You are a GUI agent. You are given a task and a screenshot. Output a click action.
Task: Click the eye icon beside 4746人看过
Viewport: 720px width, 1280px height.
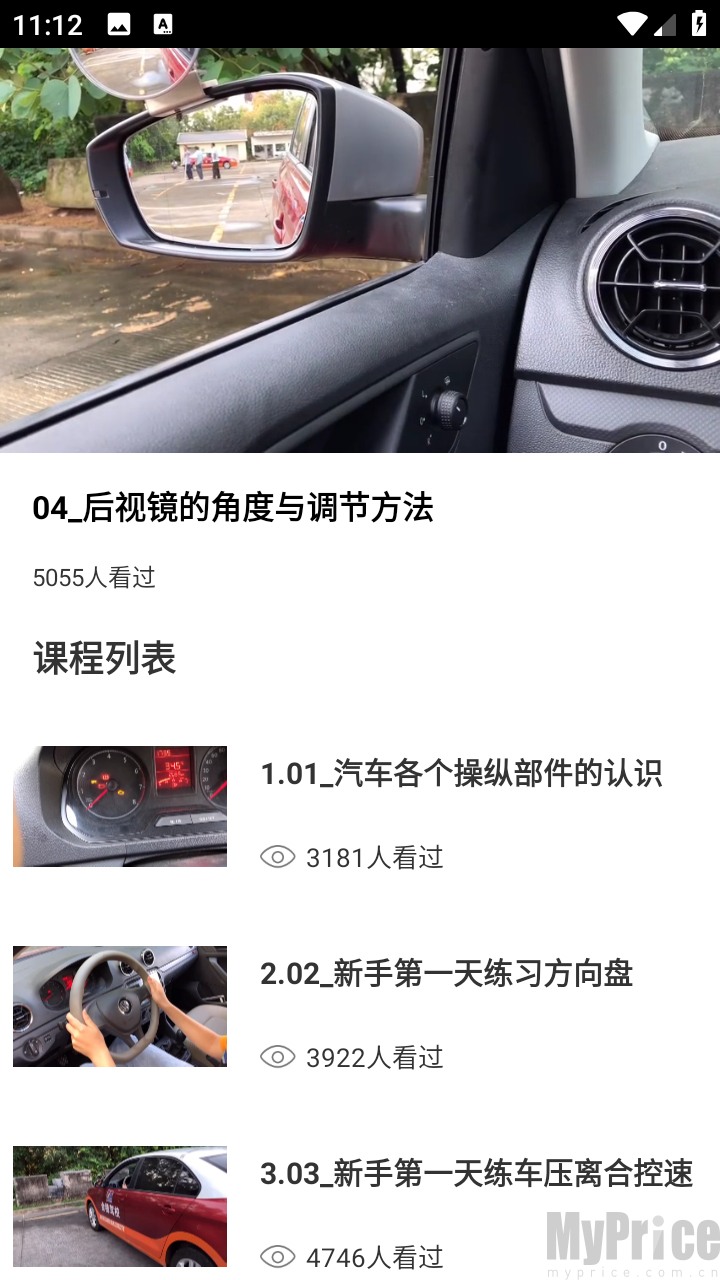tap(279, 1256)
